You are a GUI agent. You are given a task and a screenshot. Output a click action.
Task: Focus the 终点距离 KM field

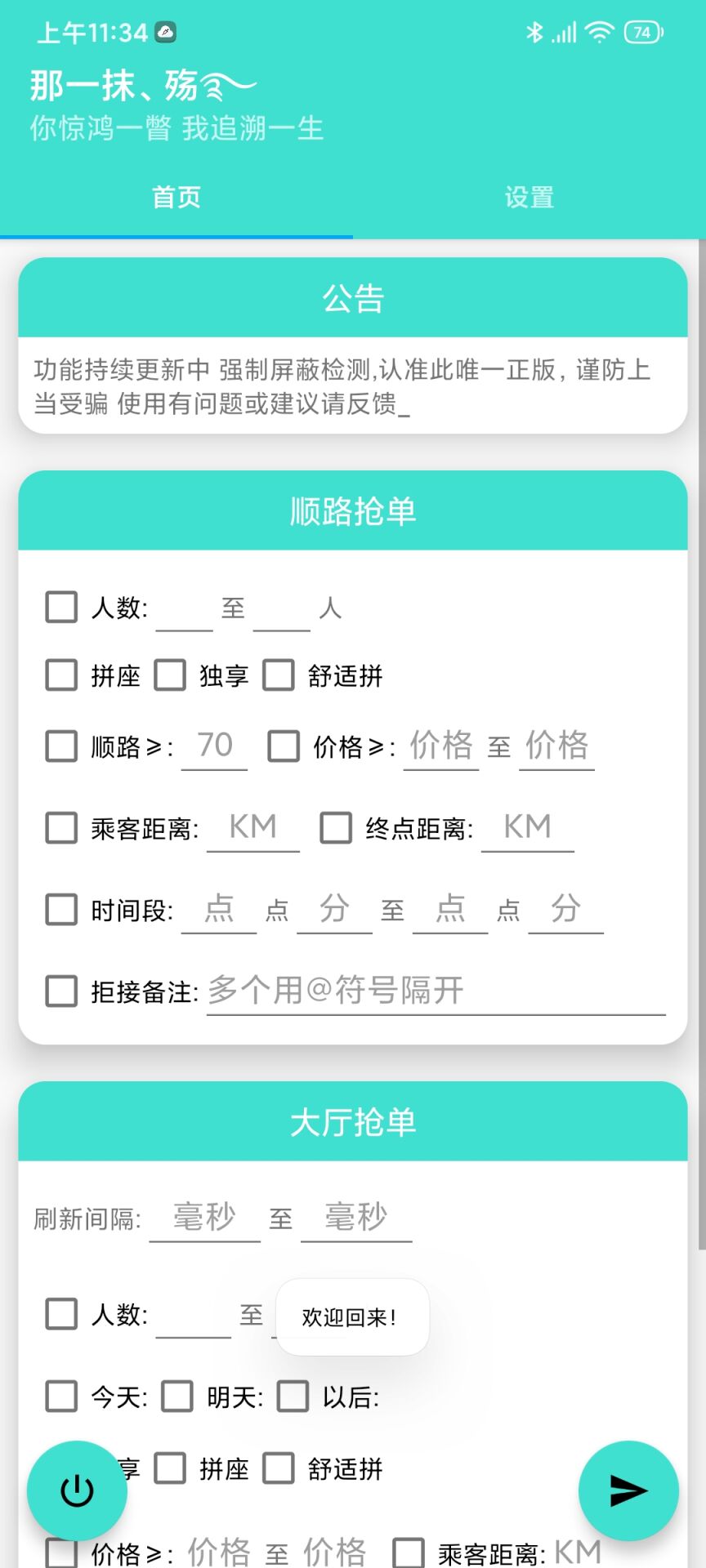(x=527, y=827)
